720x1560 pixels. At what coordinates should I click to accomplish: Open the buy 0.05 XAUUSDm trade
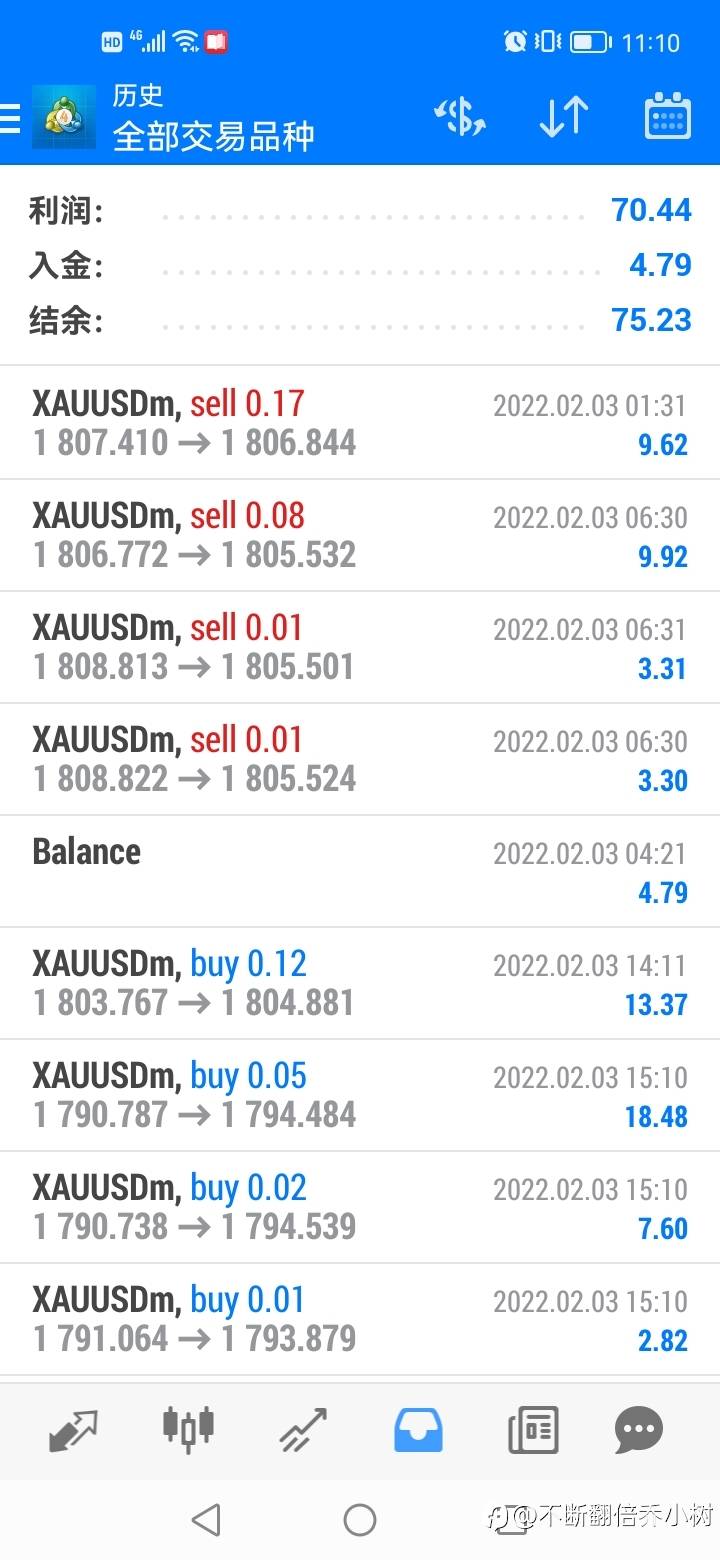[x=360, y=1095]
